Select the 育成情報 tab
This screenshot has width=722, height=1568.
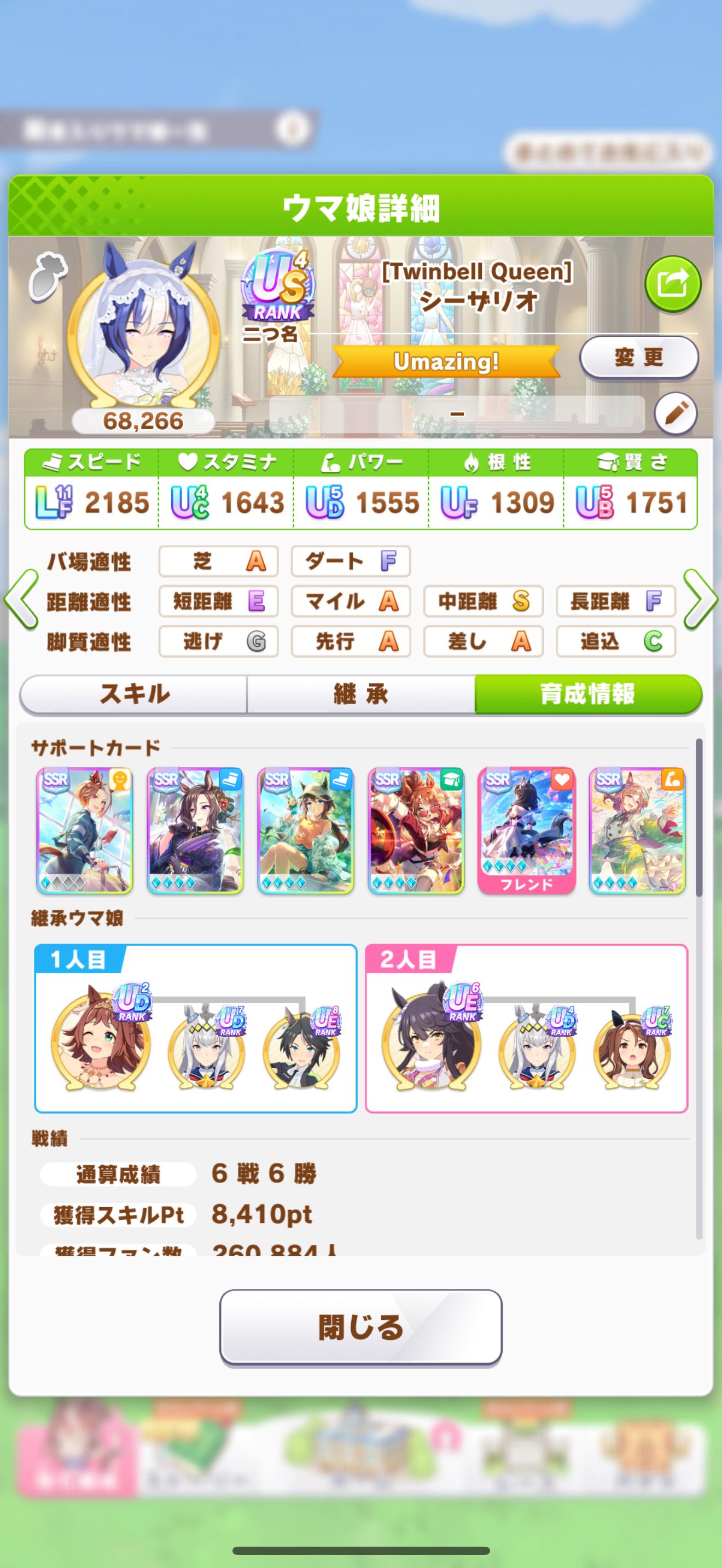(587, 694)
